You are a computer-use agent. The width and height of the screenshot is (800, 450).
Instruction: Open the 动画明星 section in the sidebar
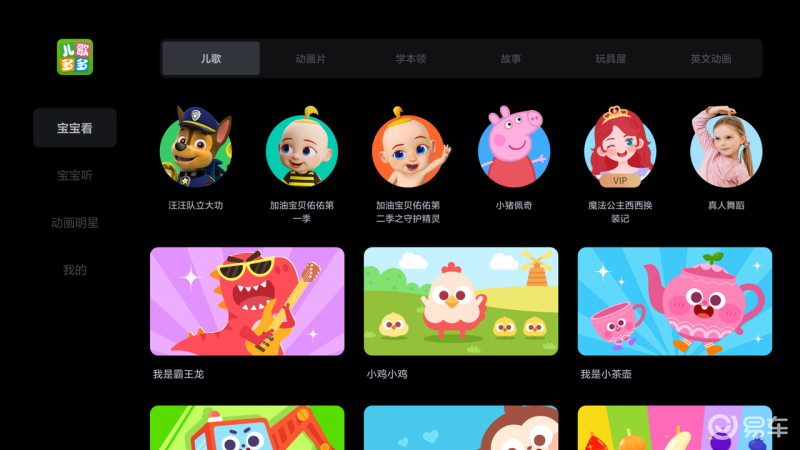[75, 222]
